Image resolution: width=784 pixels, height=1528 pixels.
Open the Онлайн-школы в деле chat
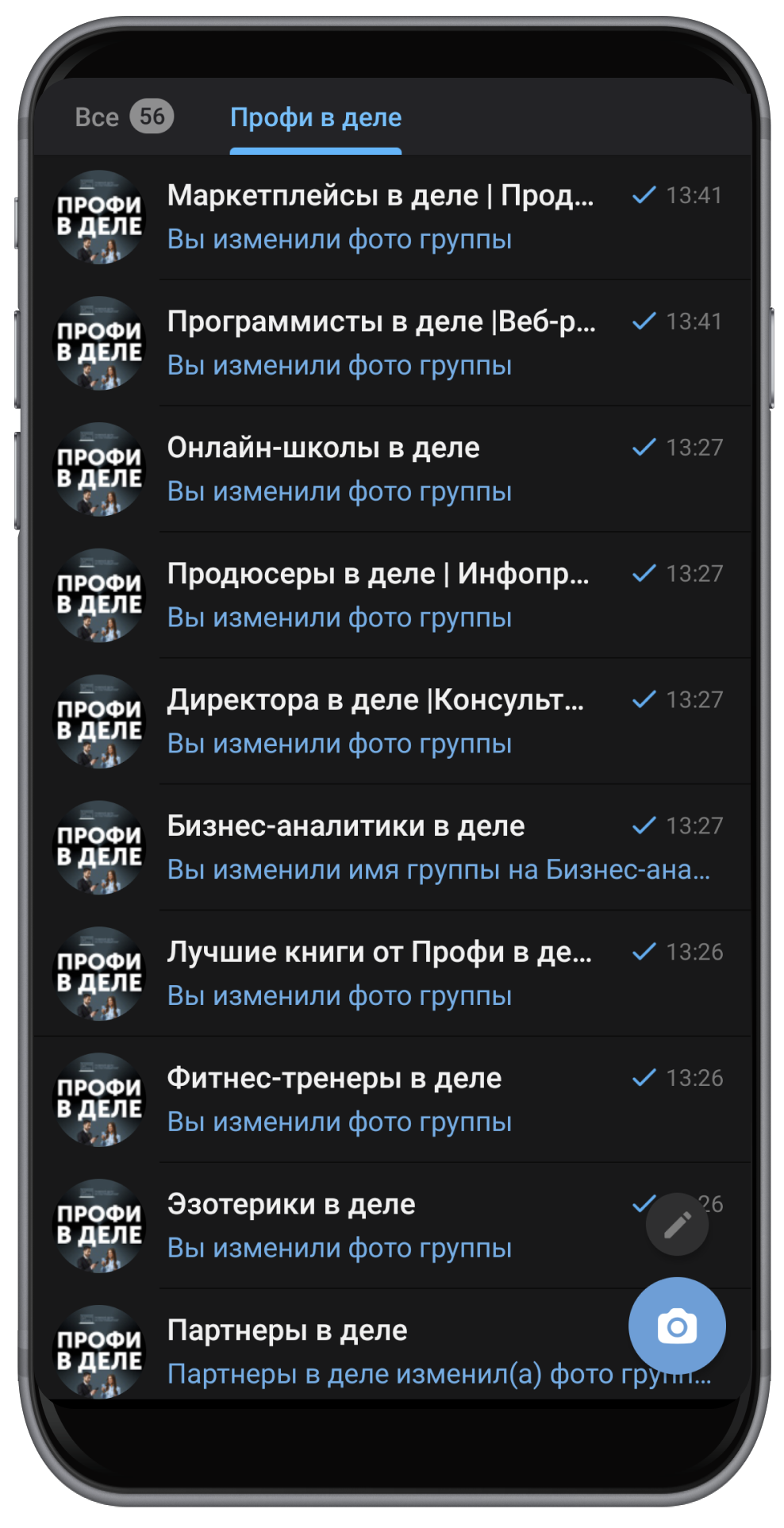coord(381,469)
